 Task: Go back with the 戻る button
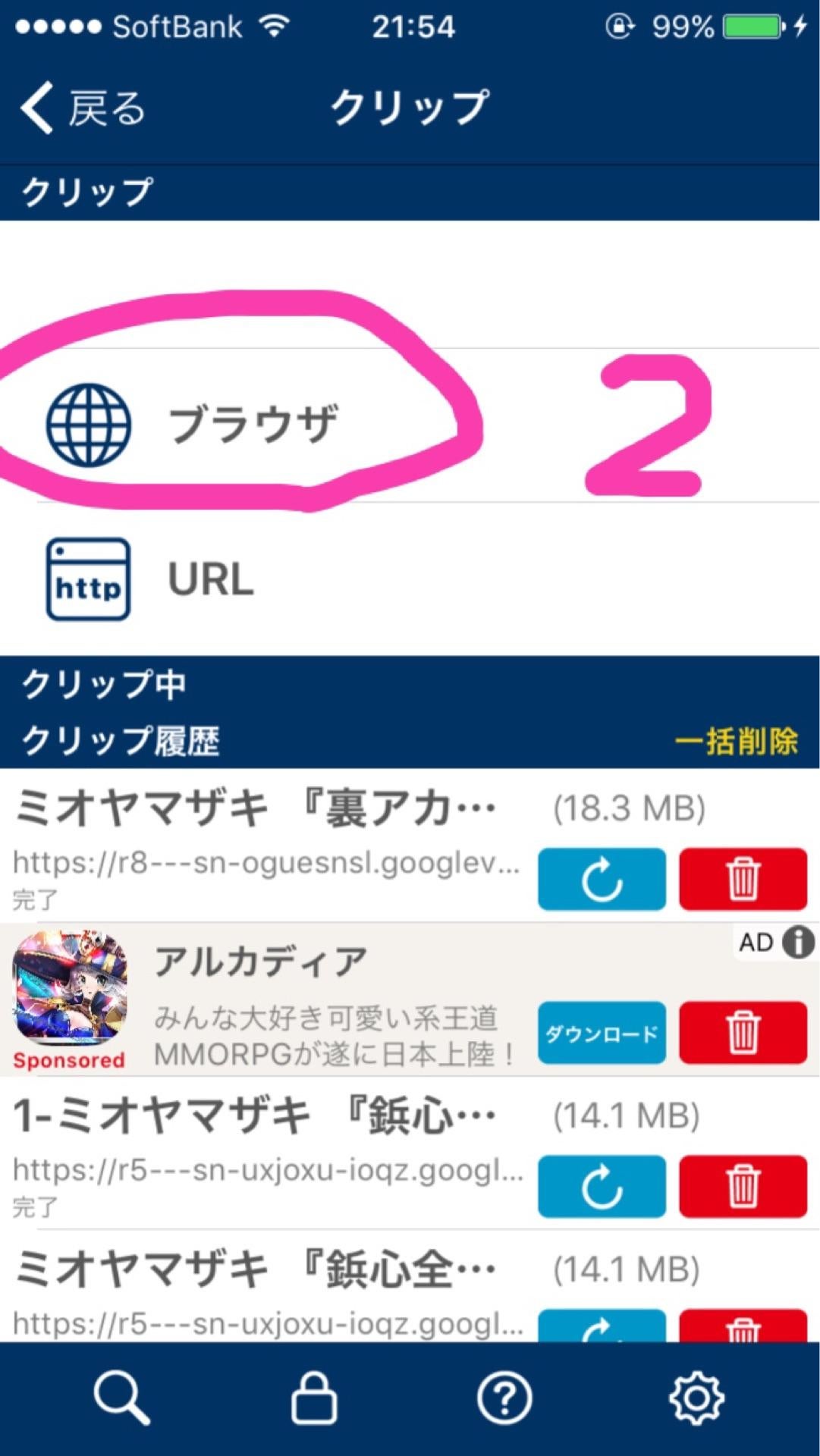[x=82, y=108]
